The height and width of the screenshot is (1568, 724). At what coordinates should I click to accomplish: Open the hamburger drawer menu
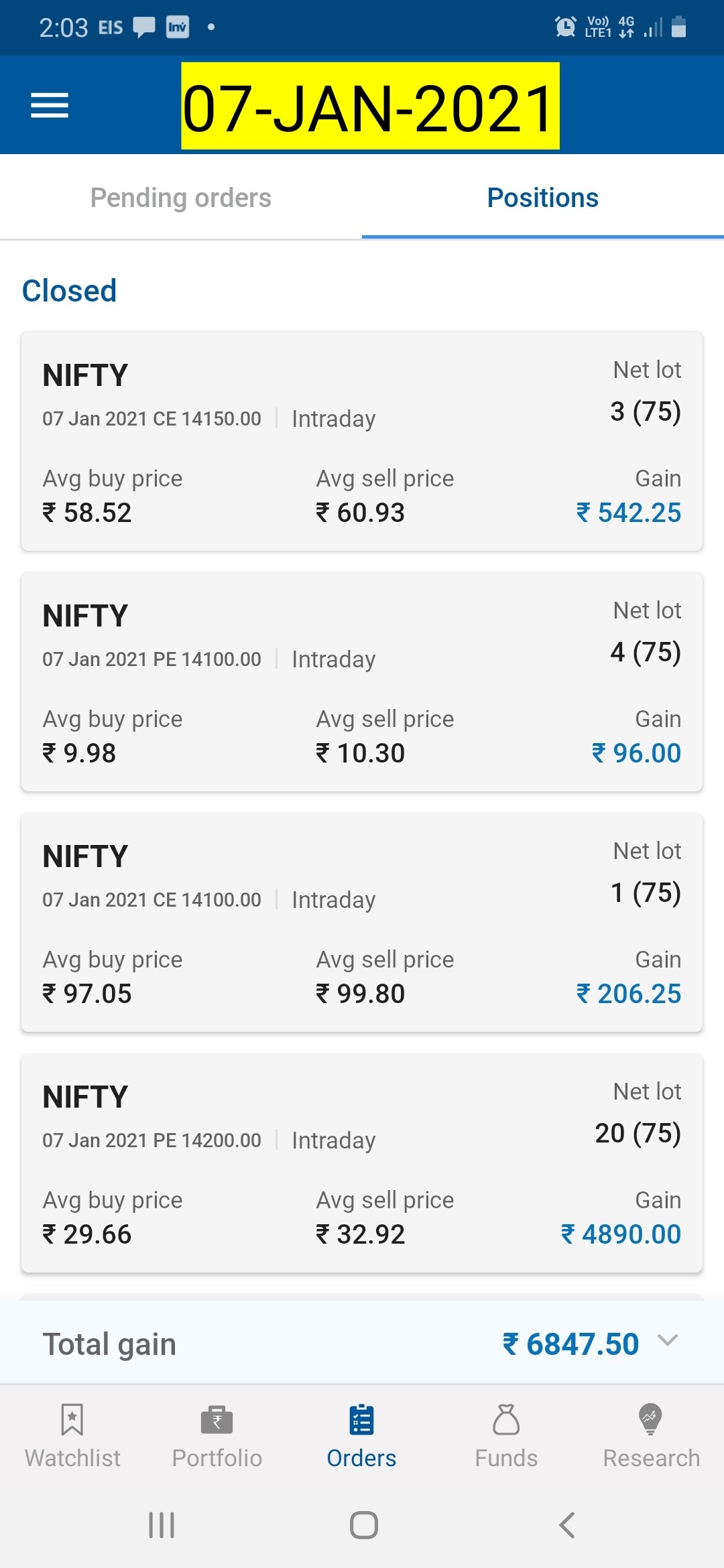[50, 105]
